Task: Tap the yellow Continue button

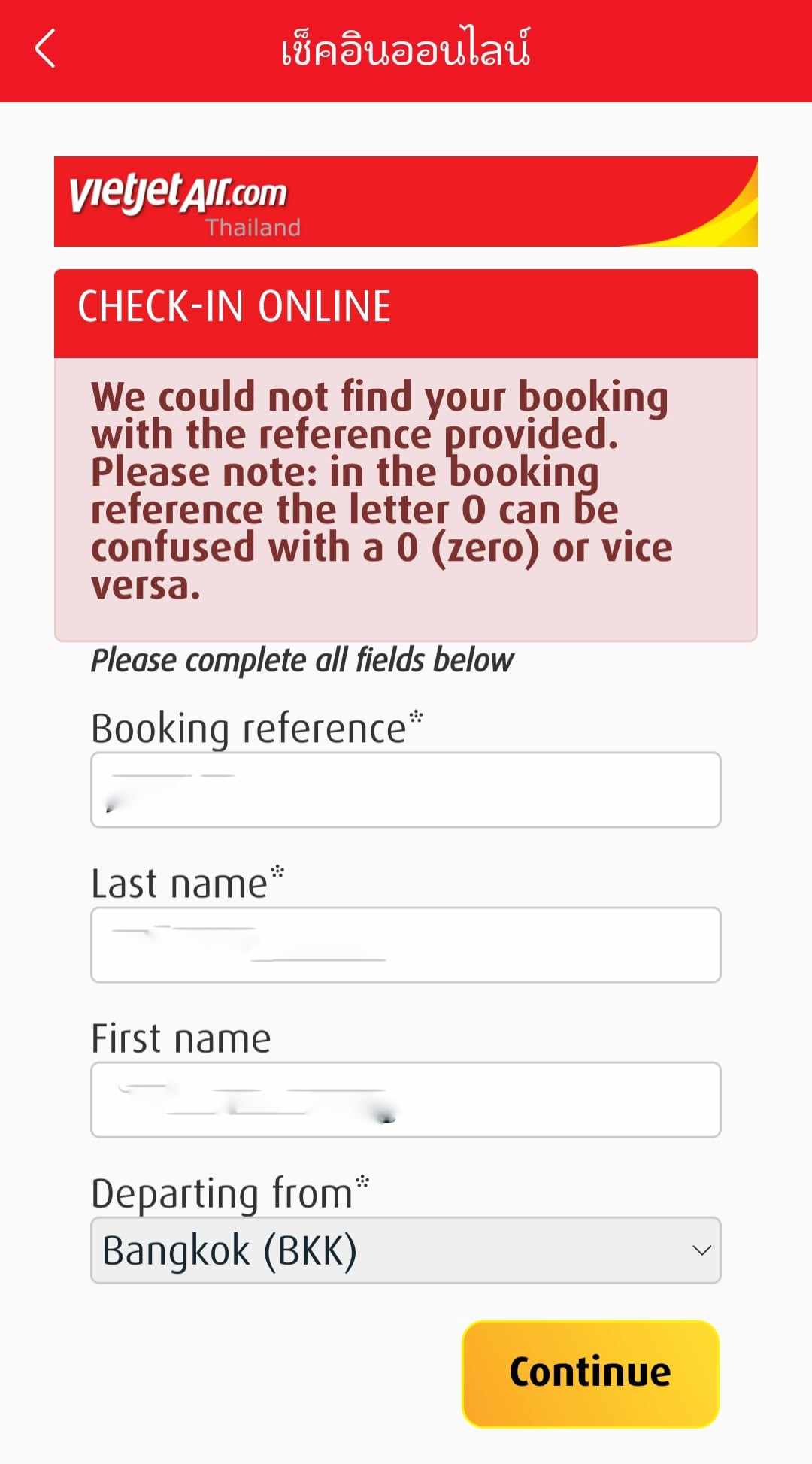Action: 590,1373
